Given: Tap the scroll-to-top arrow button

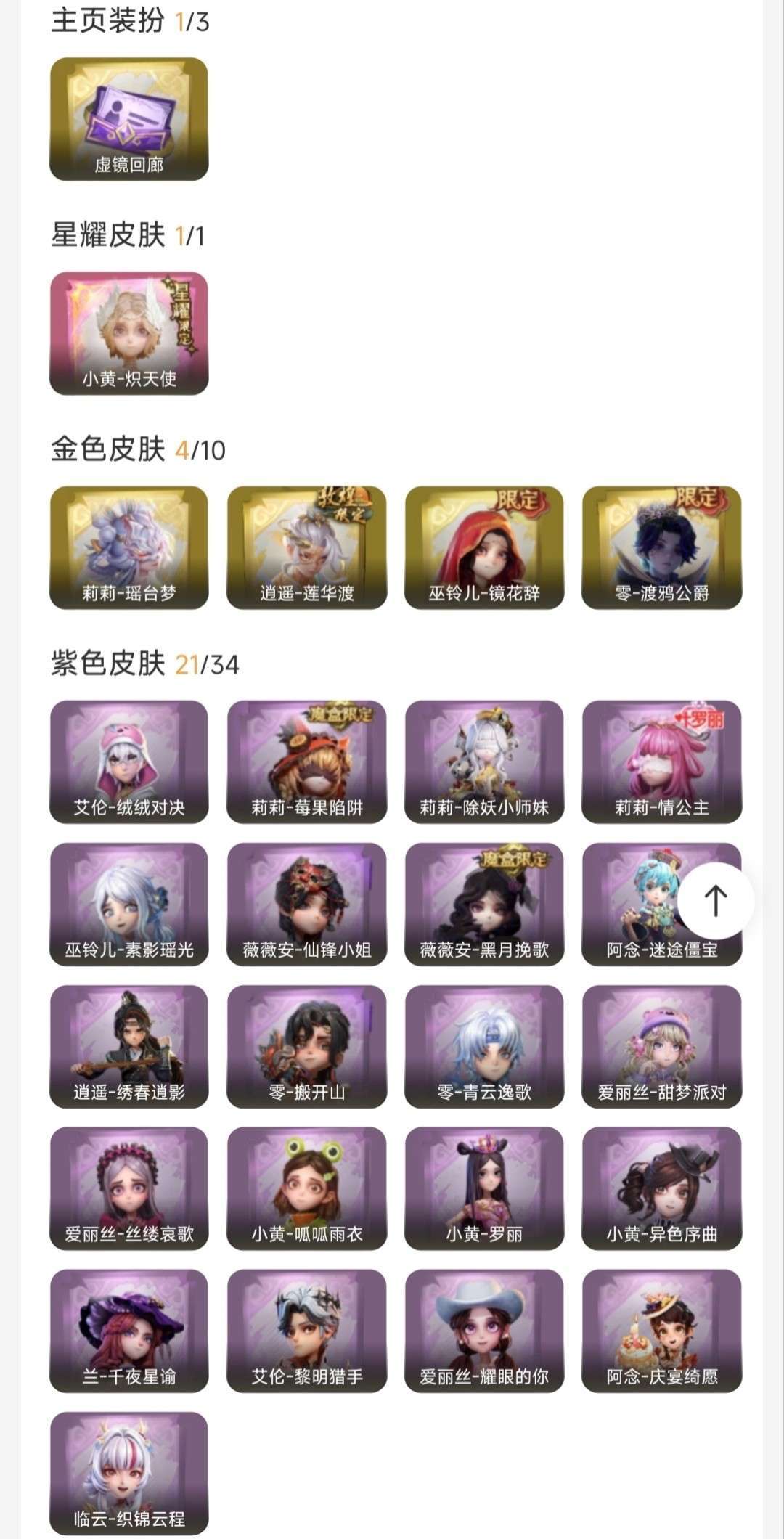Looking at the screenshot, I should pyautogui.click(x=716, y=901).
